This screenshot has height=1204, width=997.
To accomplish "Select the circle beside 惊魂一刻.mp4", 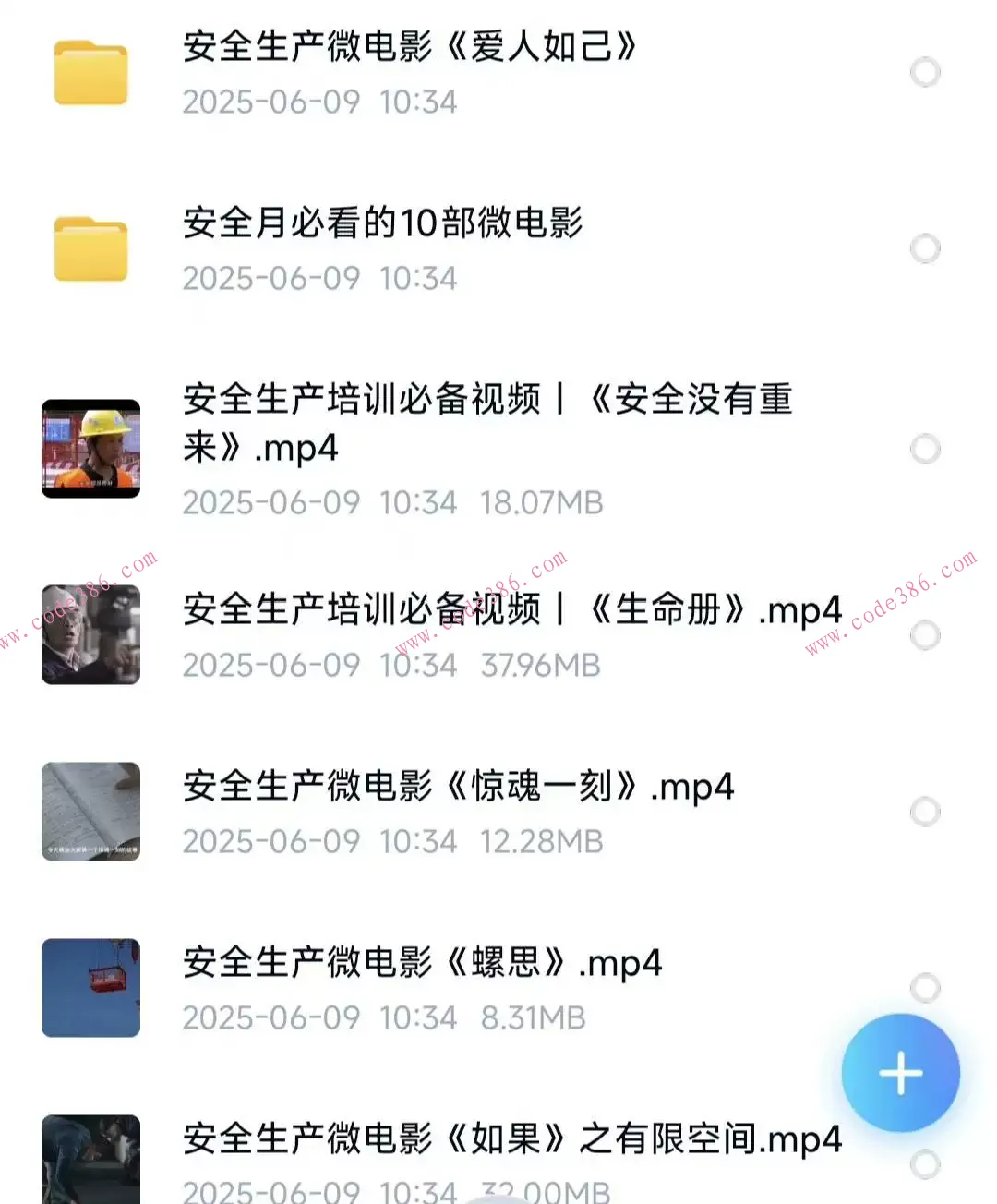I will click(926, 812).
